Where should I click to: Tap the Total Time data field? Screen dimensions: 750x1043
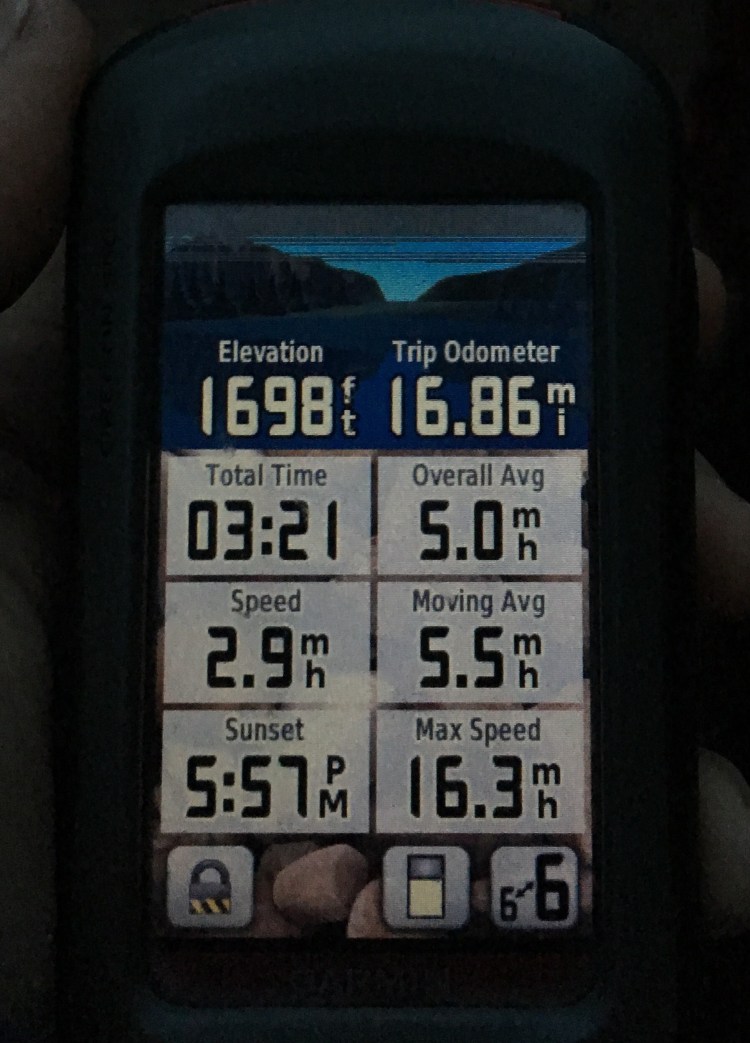click(x=265, y=515)
